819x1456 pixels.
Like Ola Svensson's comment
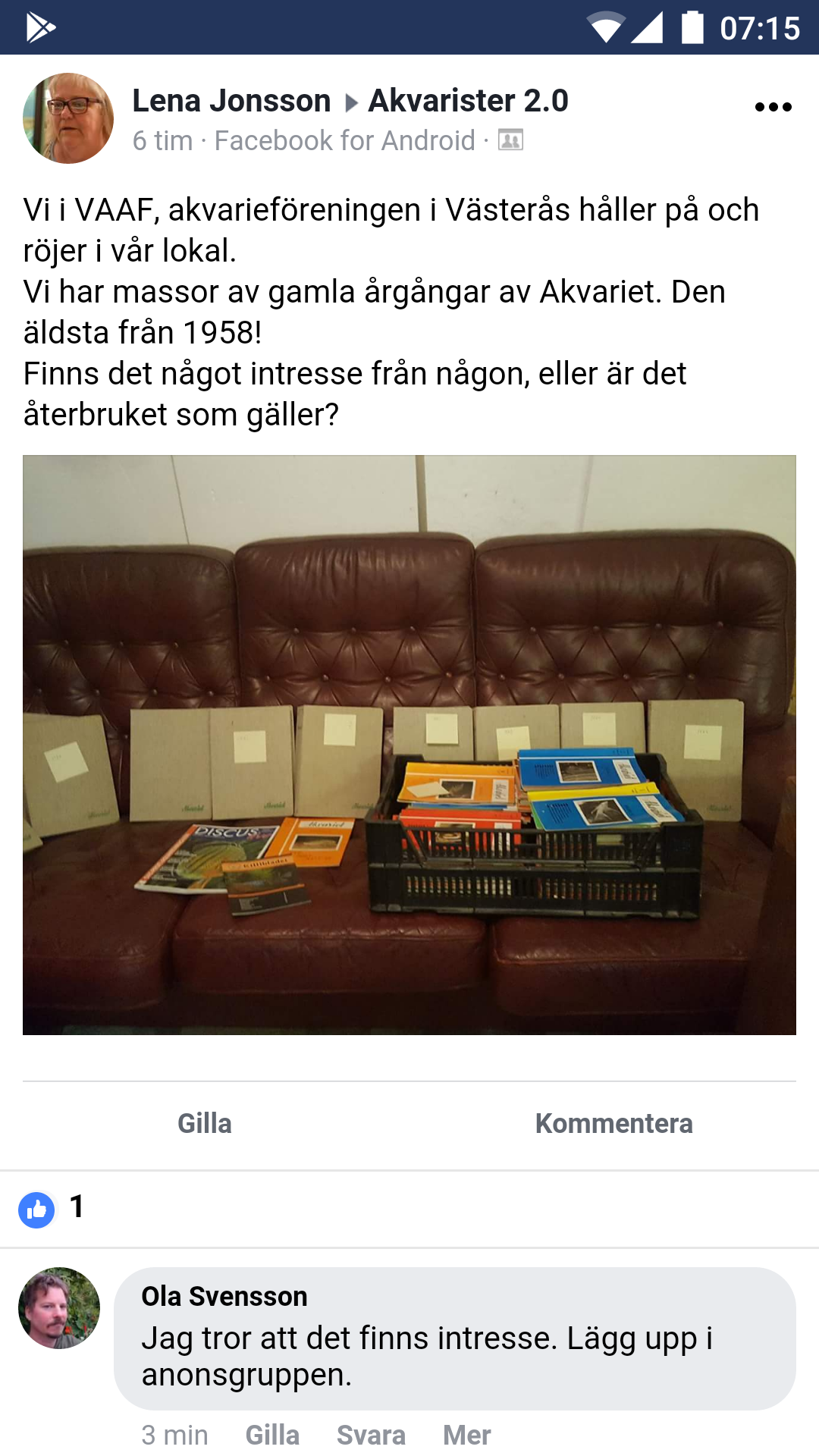[x=272, y=1435]
